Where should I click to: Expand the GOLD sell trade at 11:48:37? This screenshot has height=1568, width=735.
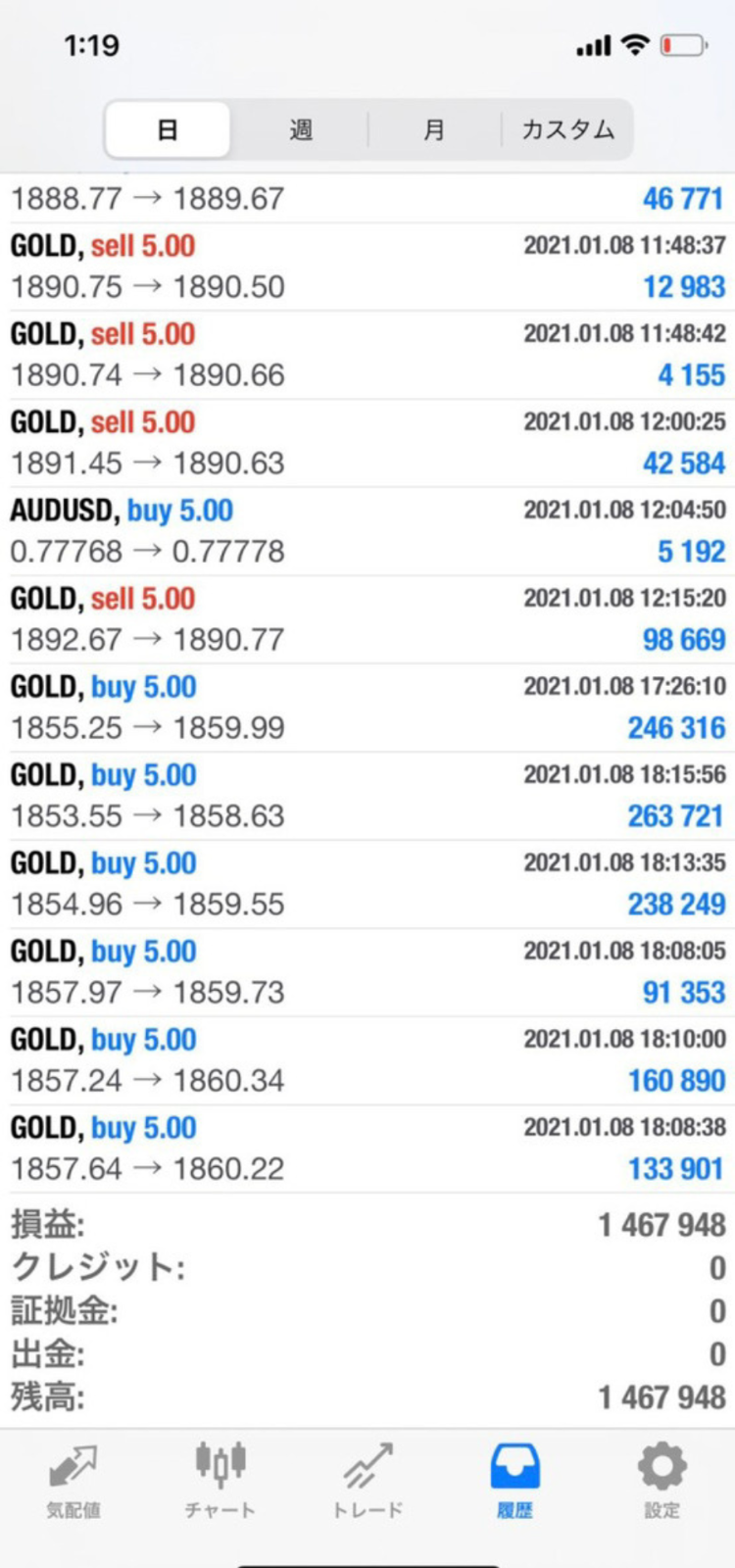(367, 266)
